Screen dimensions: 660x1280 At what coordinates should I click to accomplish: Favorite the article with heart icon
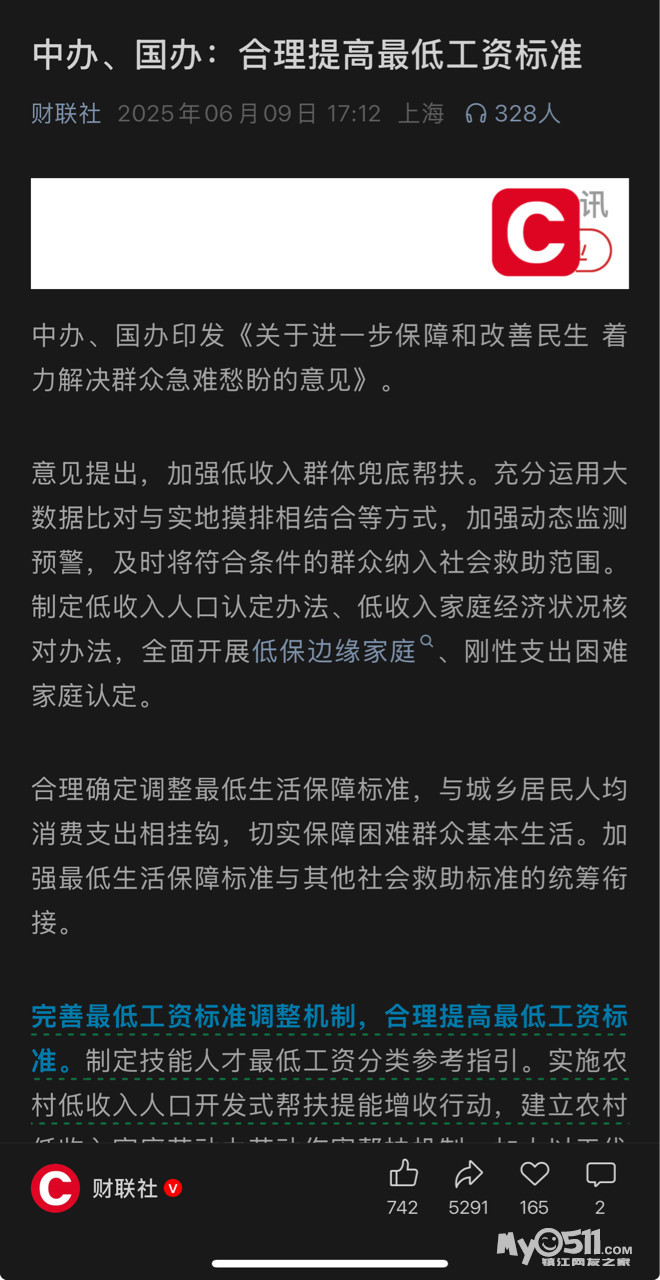[x=535, y=1174]
